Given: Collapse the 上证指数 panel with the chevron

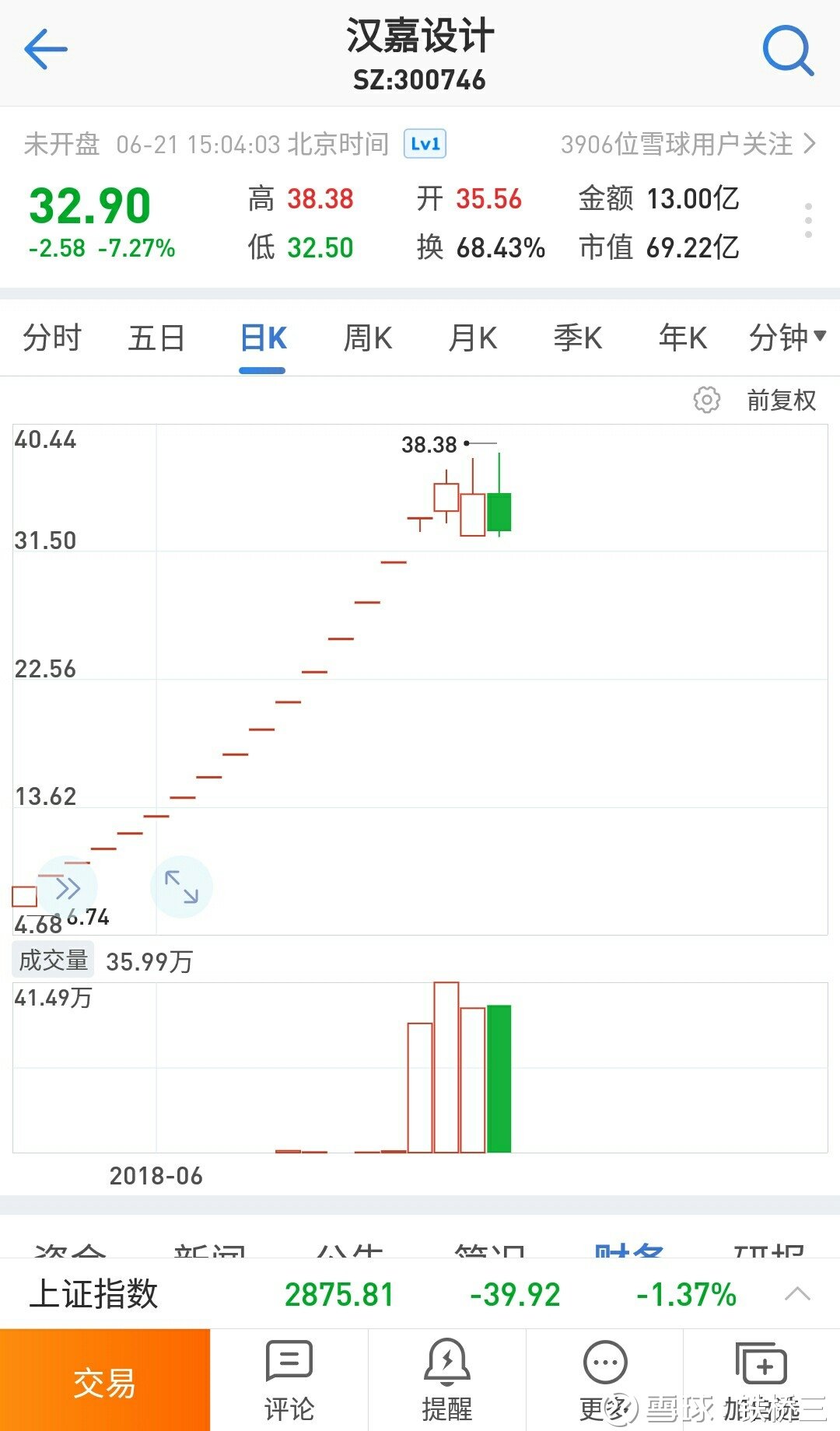Looking at the screenshot, I should pyautogui.click(x=796, y=1293).
